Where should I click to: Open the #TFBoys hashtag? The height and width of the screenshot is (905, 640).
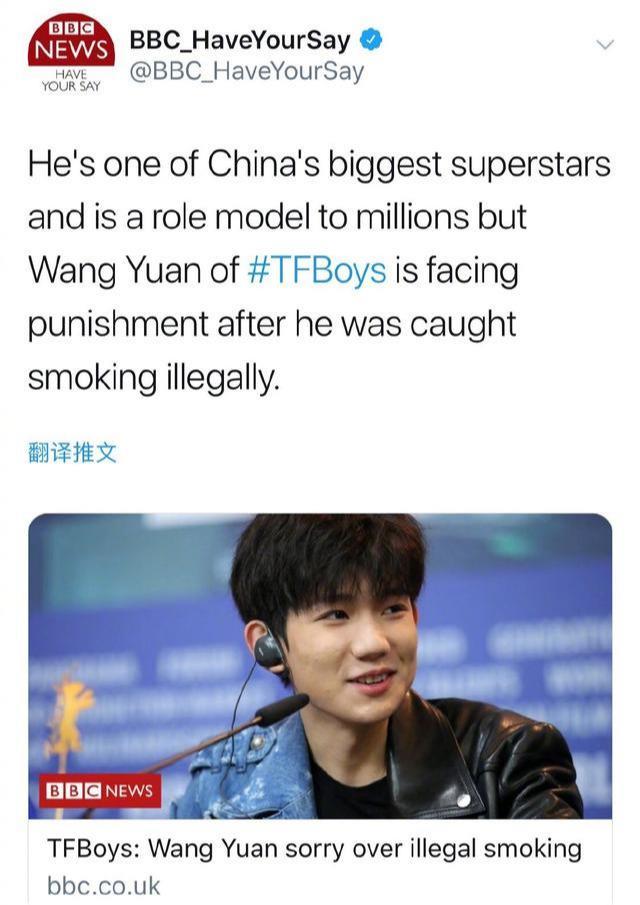click(316, 271)
